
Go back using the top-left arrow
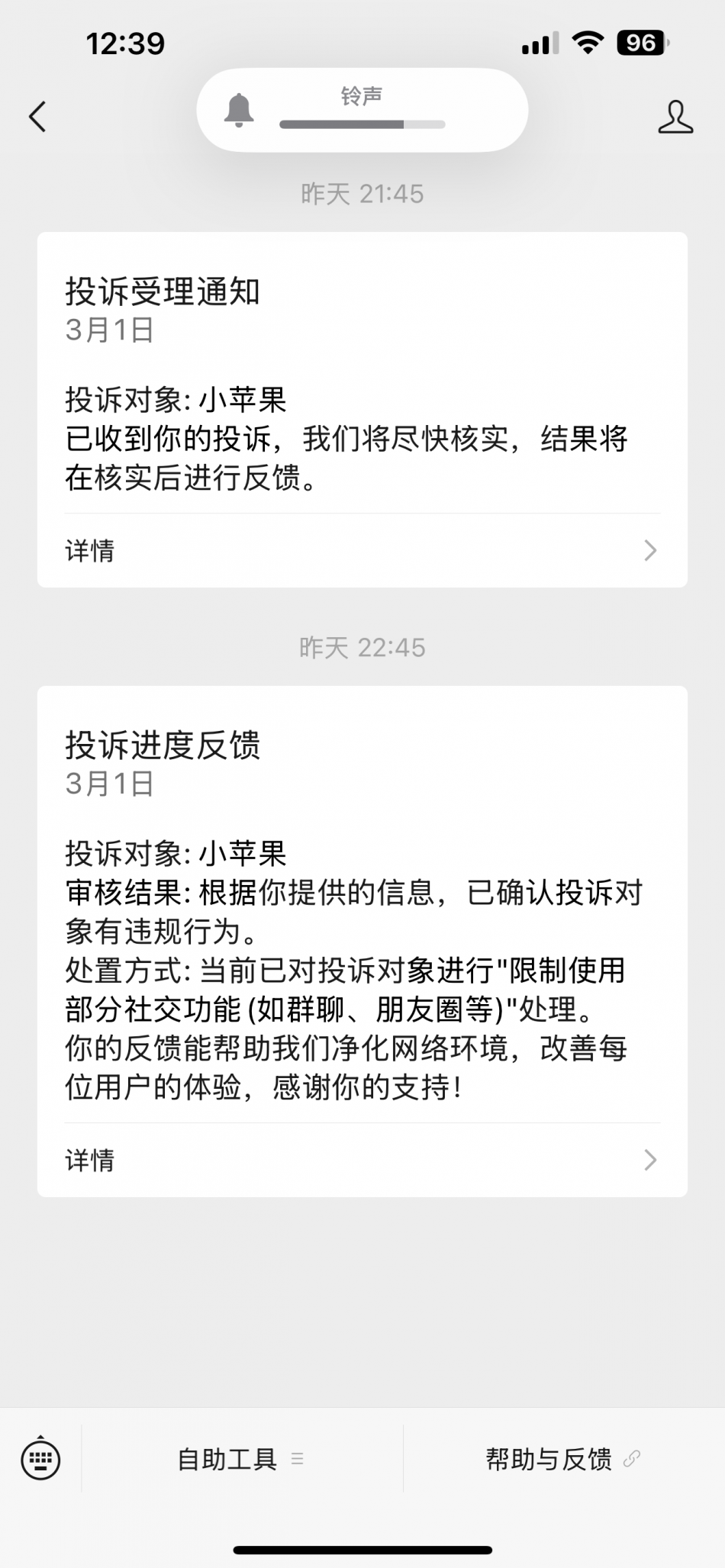[37, 117]
